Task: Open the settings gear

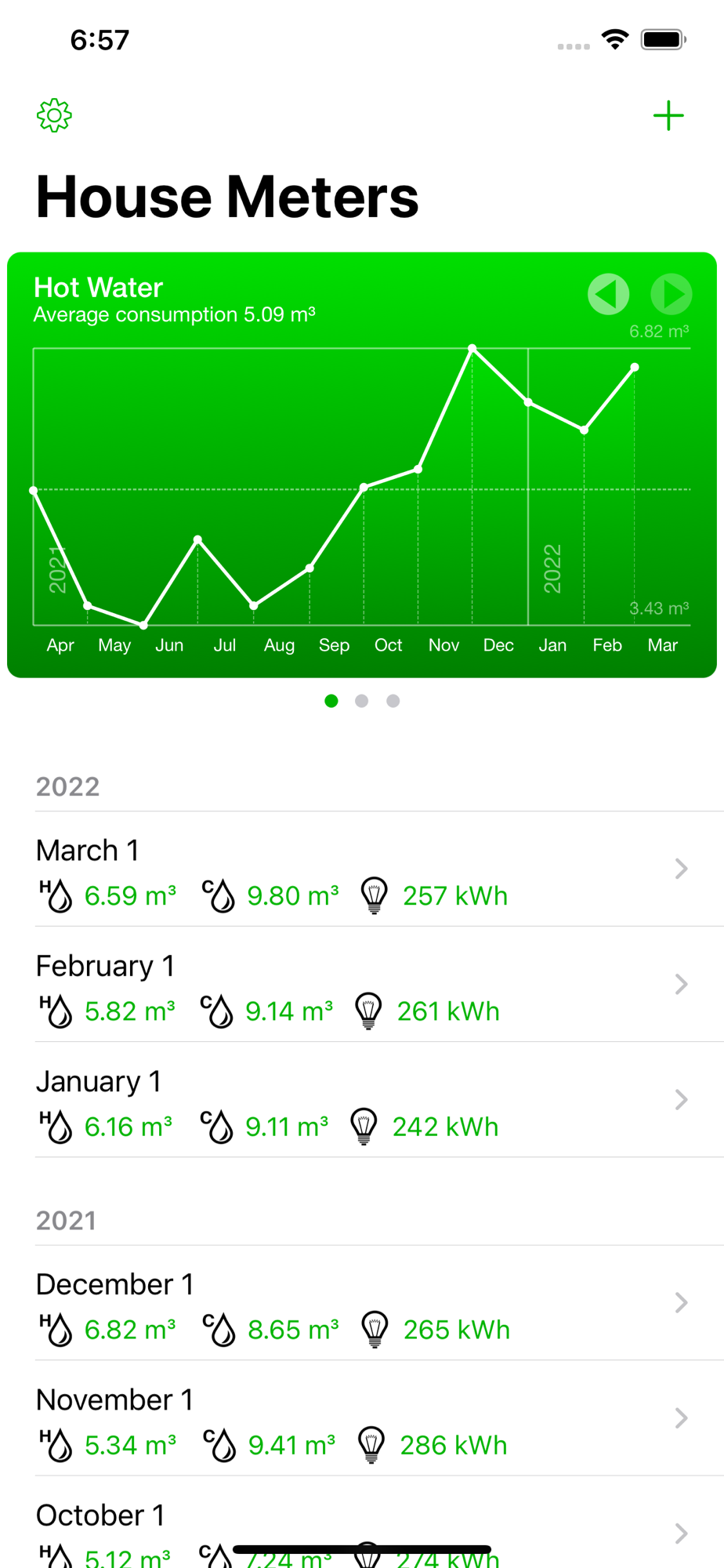Action: (54, 116)
